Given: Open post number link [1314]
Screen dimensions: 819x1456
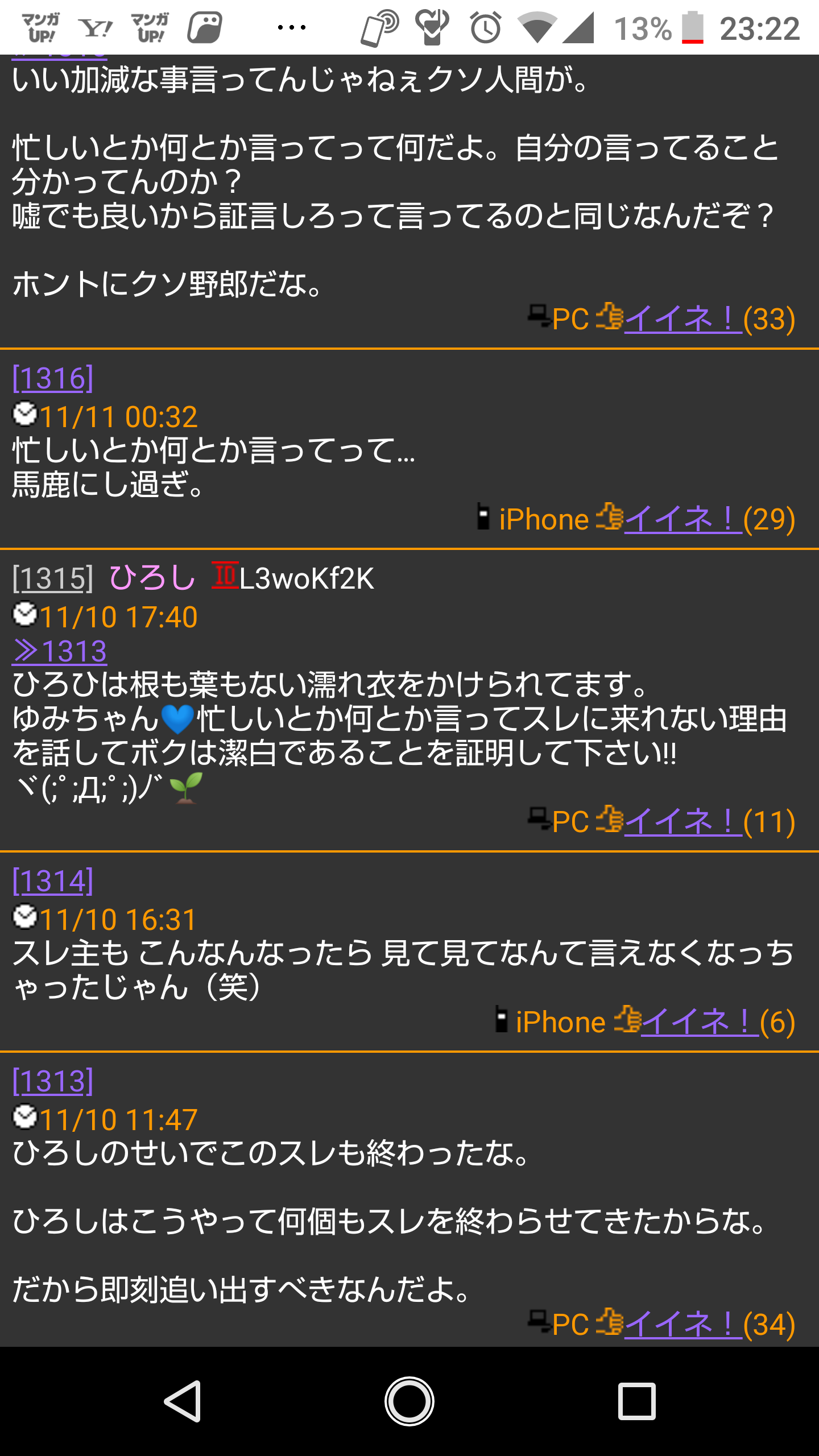Looking at the screenshot, I should click(x=53, y=881).
